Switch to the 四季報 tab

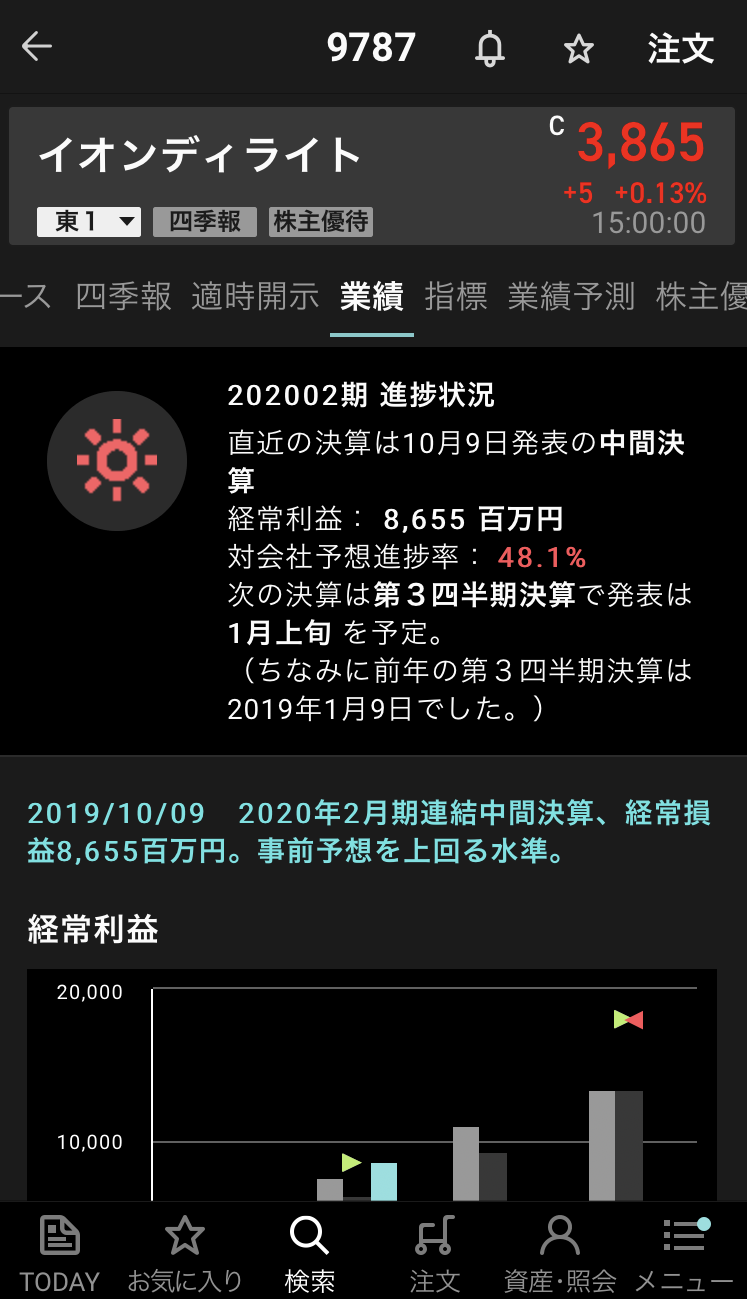(124, 296)
